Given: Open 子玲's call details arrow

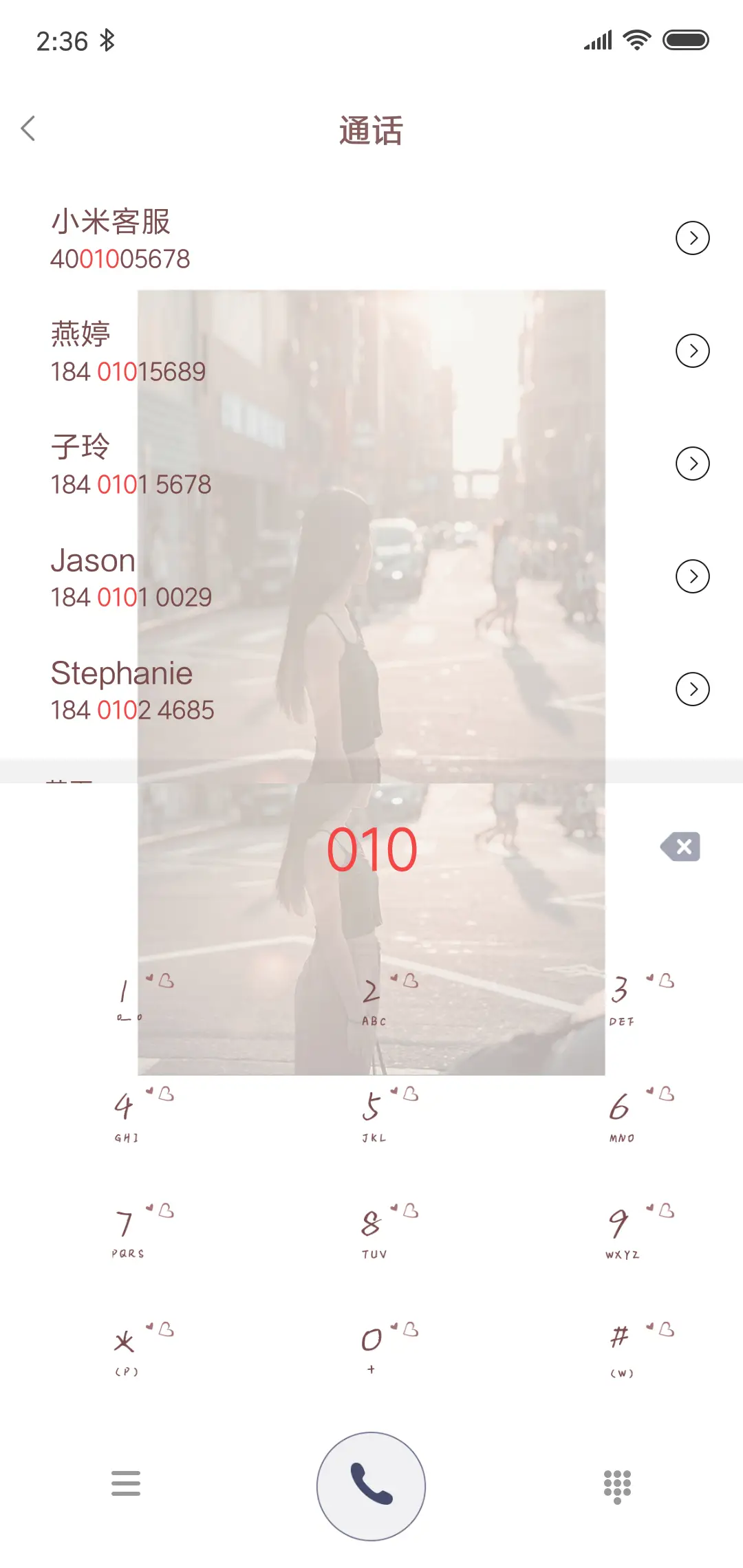Looking at the screenshot, I should point(692,463).
